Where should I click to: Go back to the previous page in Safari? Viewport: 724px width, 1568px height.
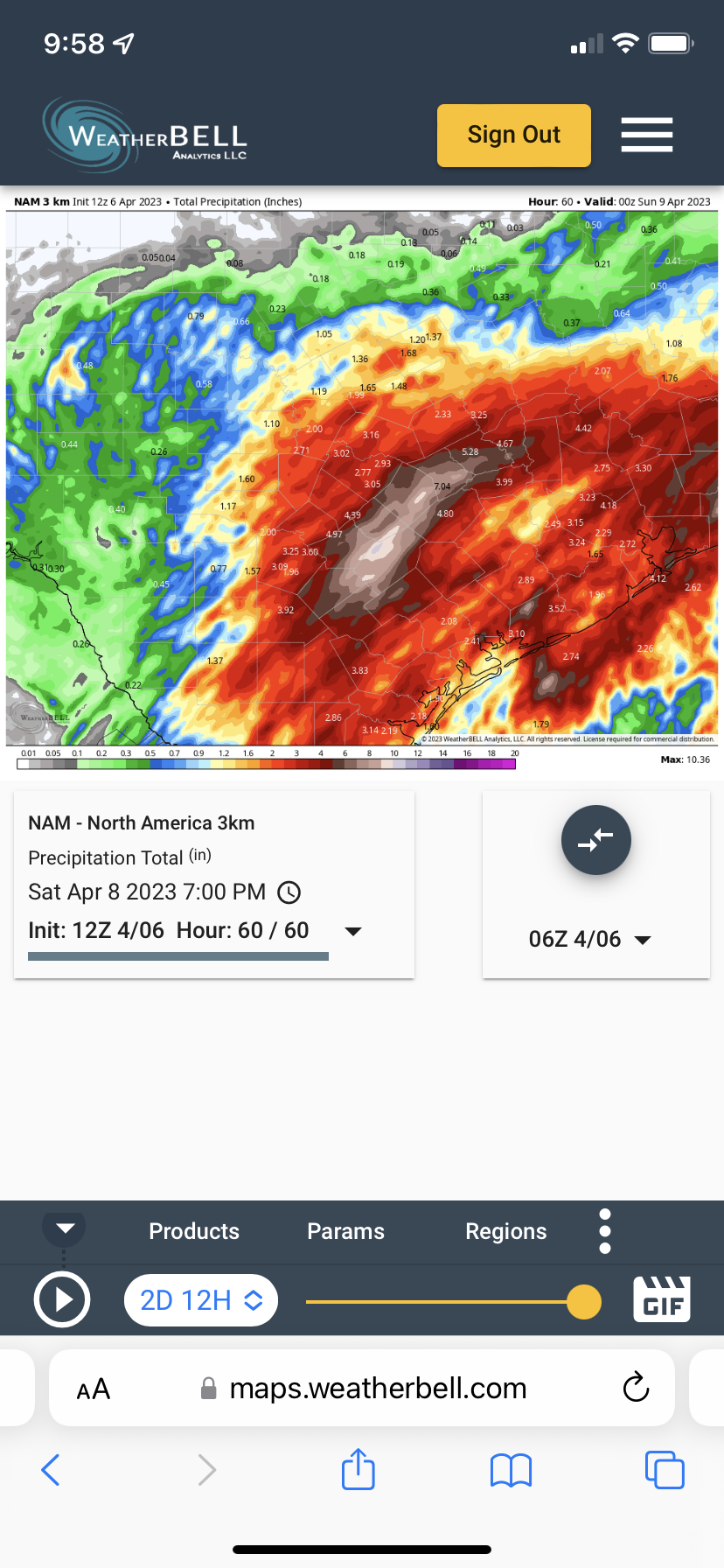tap(51, 1470)
